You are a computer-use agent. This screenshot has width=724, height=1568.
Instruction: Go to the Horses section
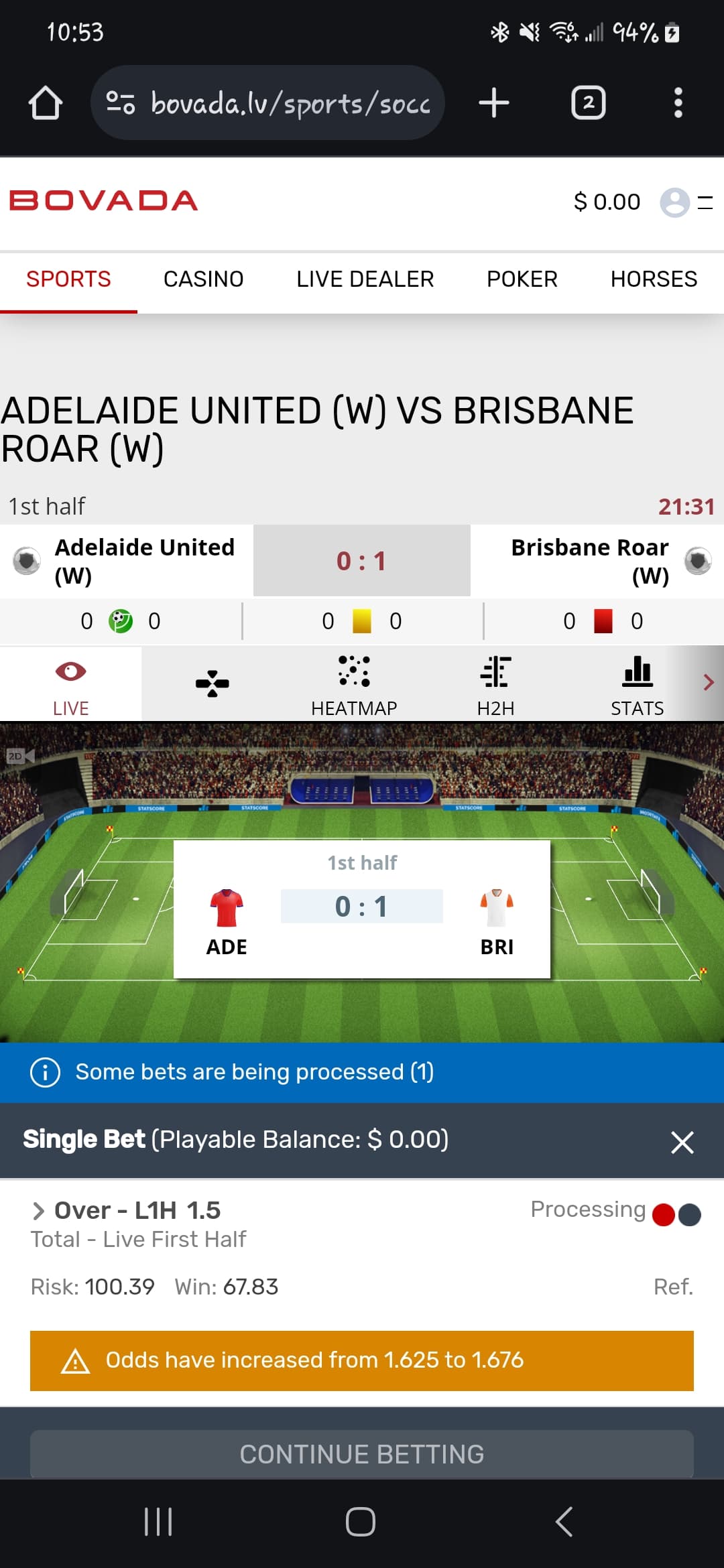(653, 279)
